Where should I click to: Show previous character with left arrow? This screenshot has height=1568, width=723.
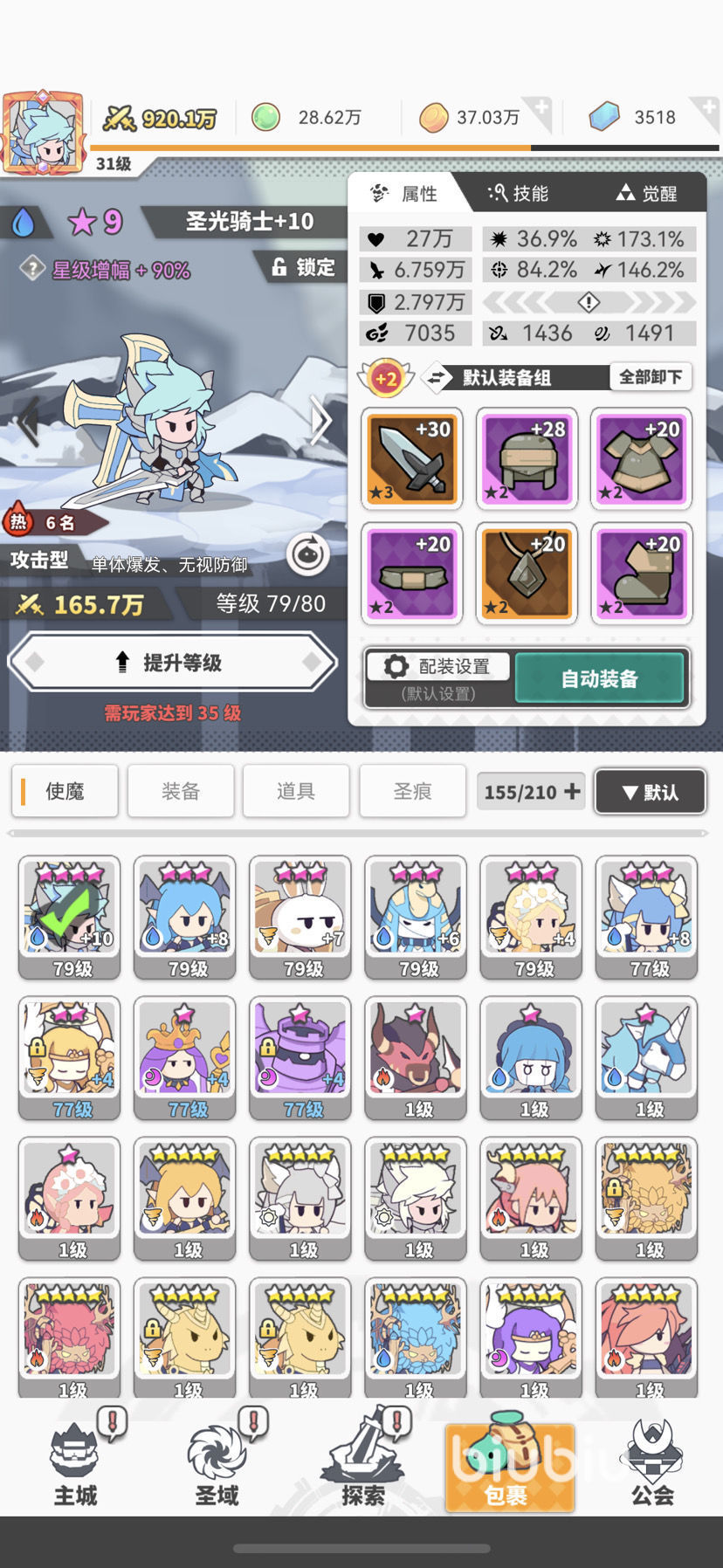[28, 421]
